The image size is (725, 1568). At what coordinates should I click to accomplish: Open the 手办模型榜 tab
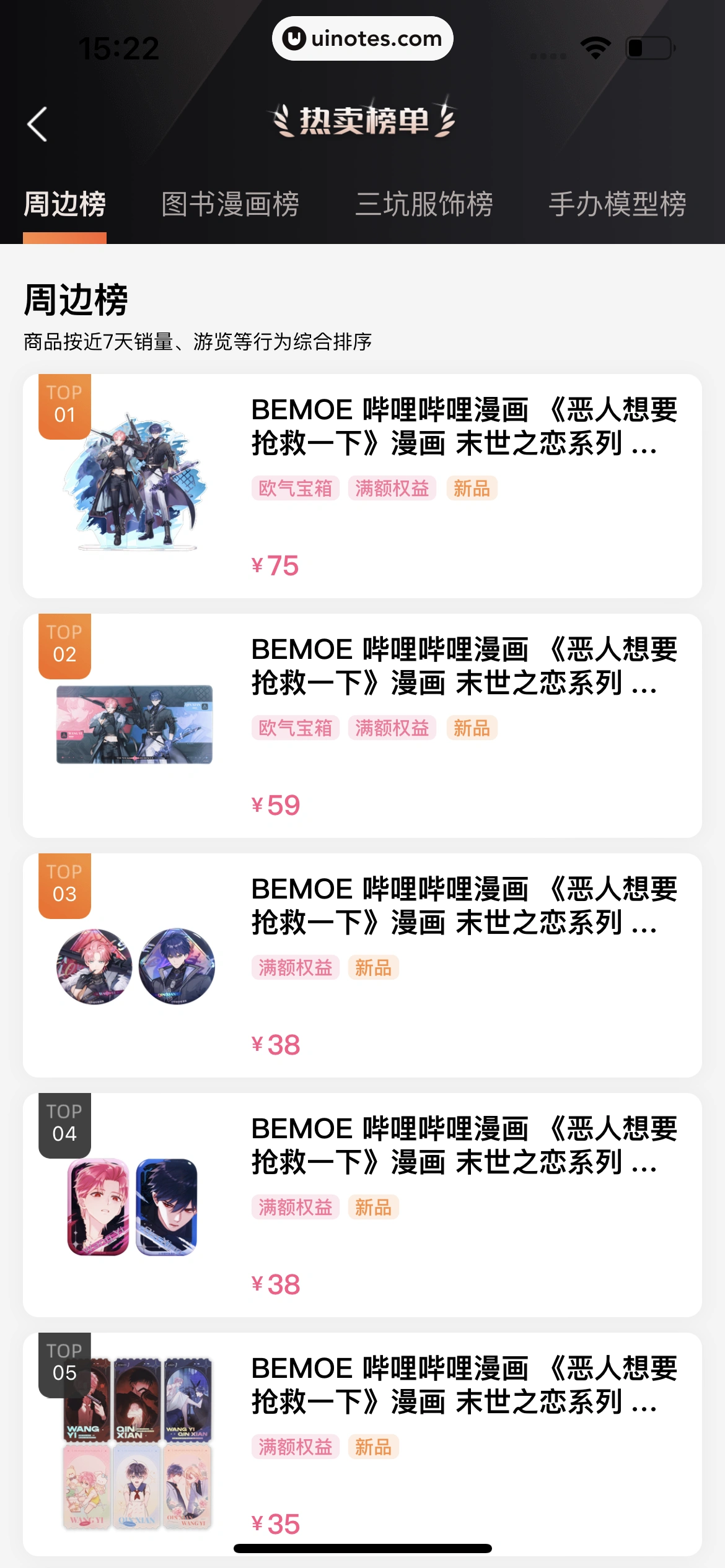click(x=617, y=204)
